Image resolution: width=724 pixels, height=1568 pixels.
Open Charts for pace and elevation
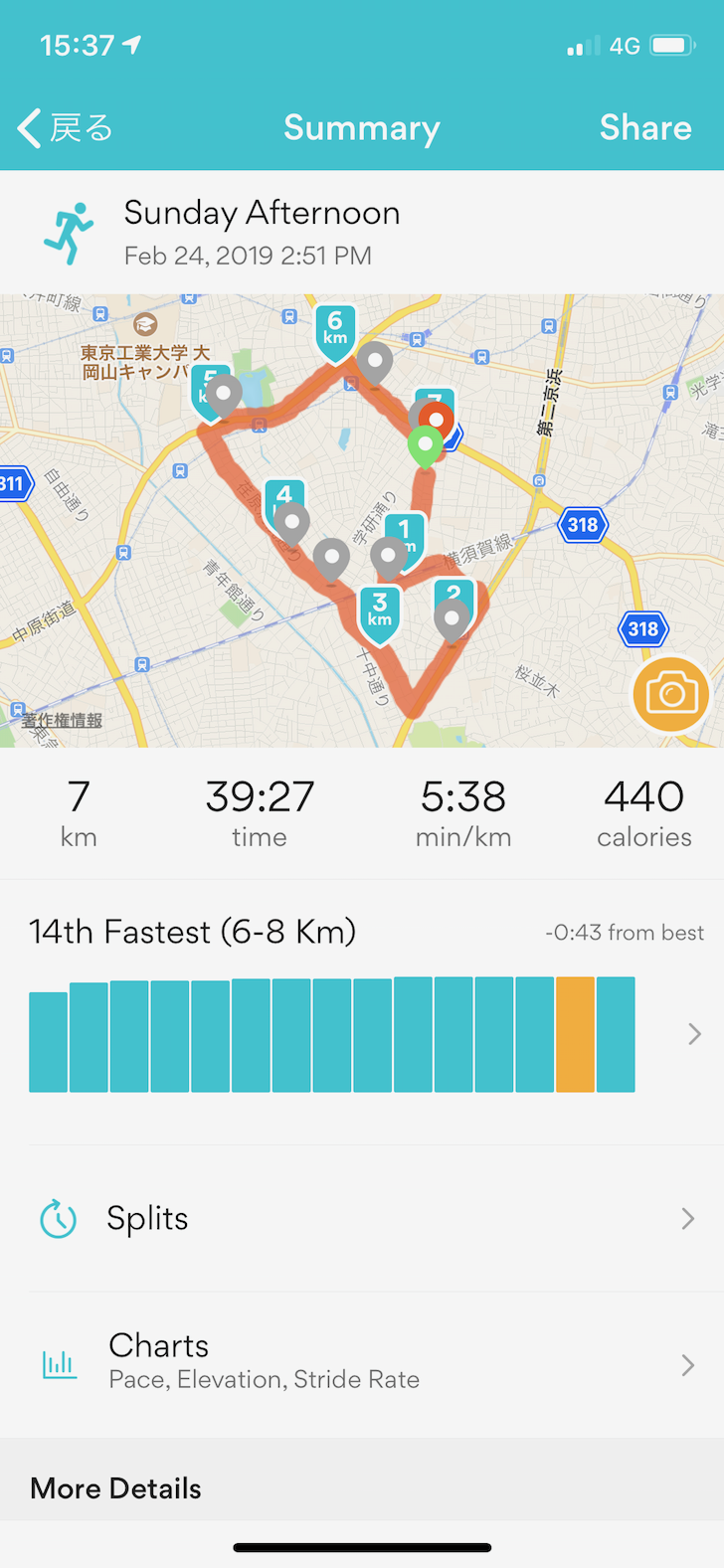pos(362,1362)
